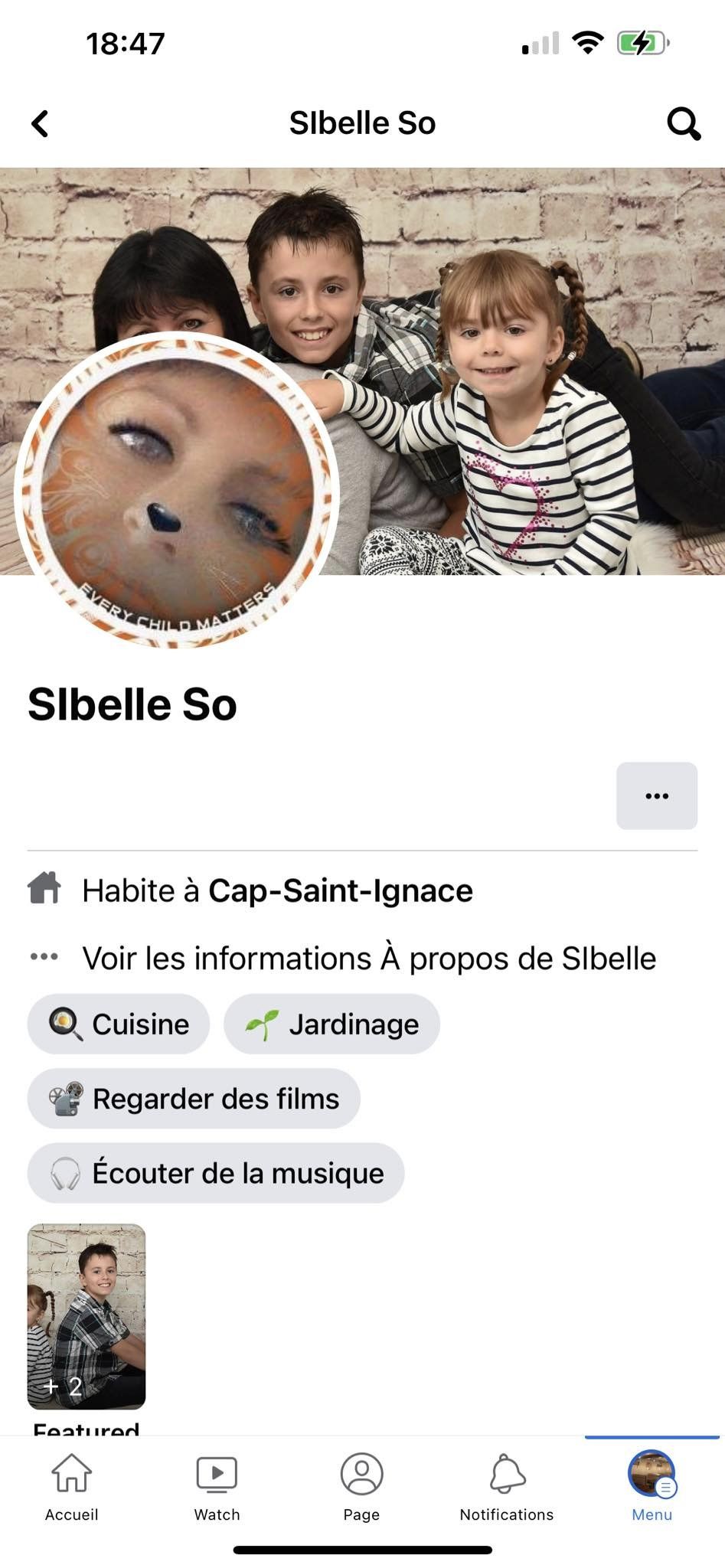Open the Featured photo collection
The height and width of the screenshot is (1568, 725).
(87, 1316)
